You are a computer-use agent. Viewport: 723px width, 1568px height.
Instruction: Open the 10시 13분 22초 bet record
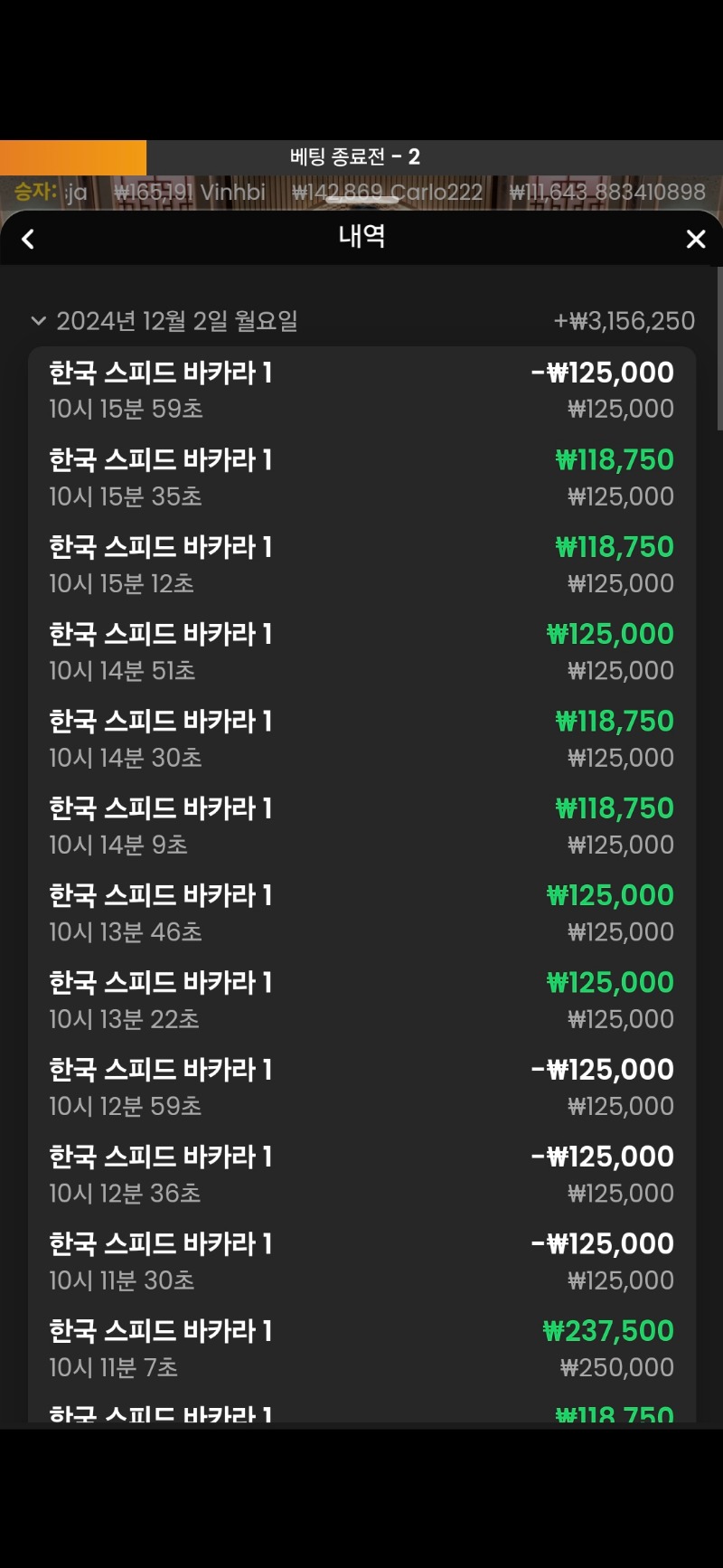pyautogui.click(x=361, y=1000)
